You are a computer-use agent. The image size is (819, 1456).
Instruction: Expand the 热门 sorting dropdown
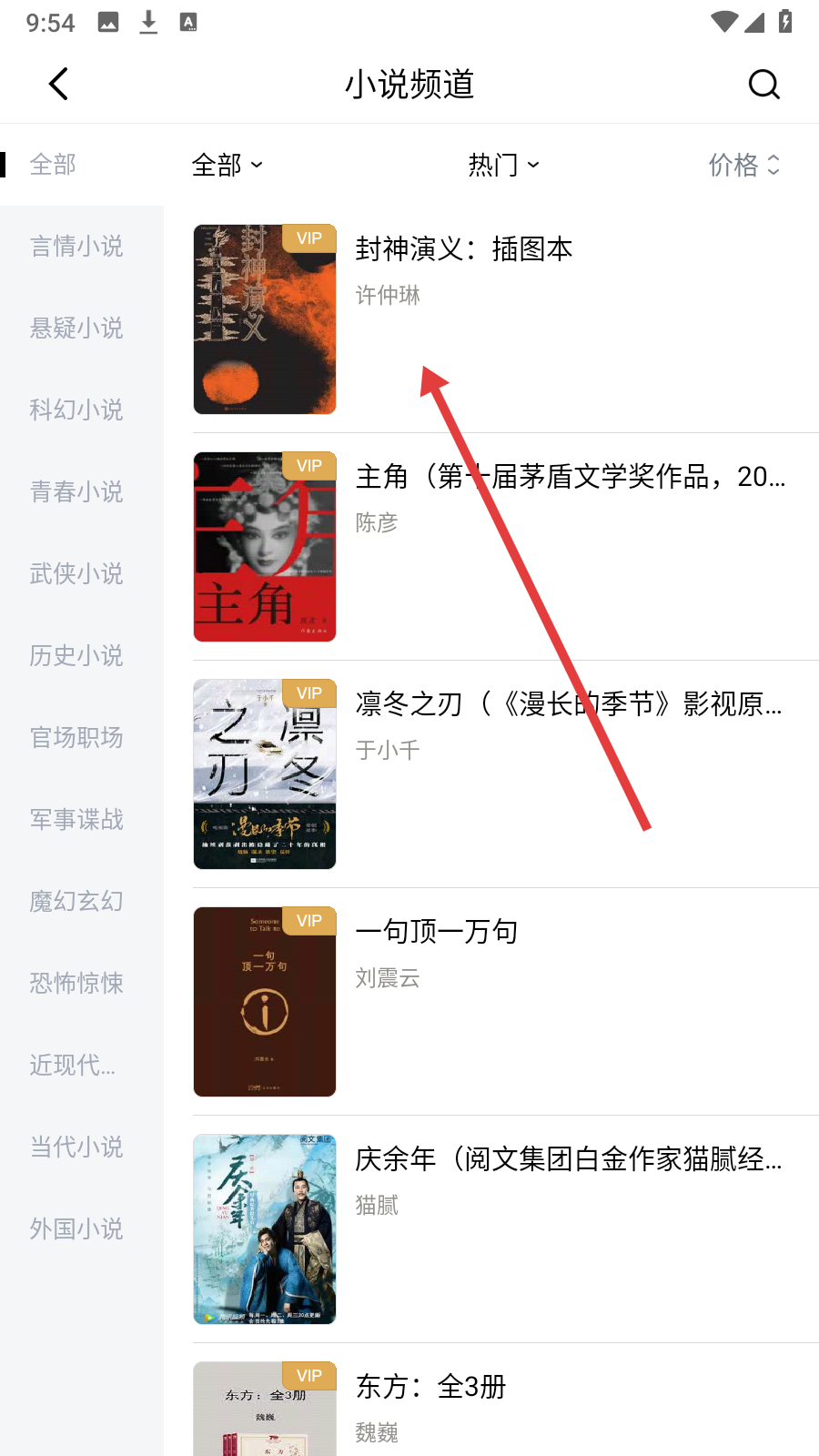pyautogui.click(x=503, y=165)
